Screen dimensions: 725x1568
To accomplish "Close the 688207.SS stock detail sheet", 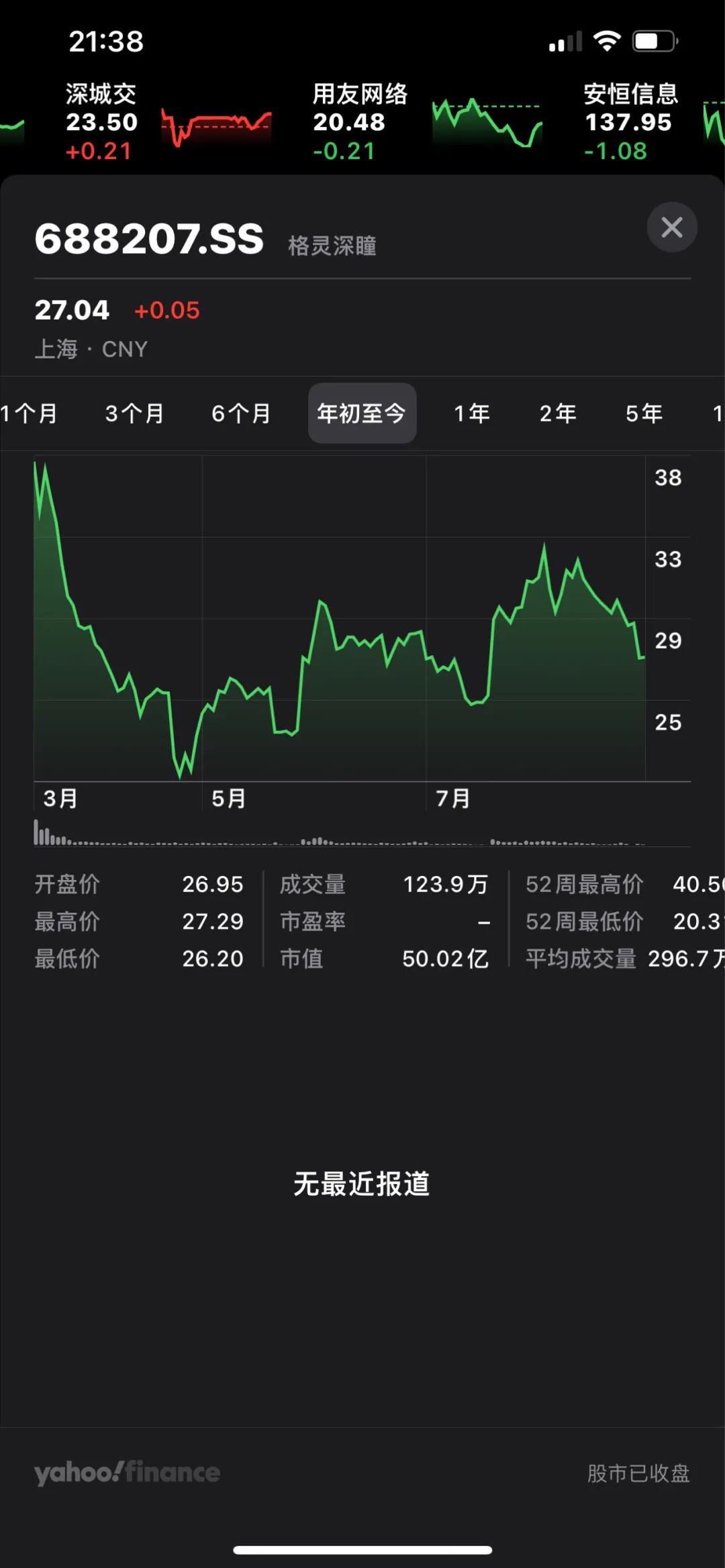I will [x=672, y=228].
